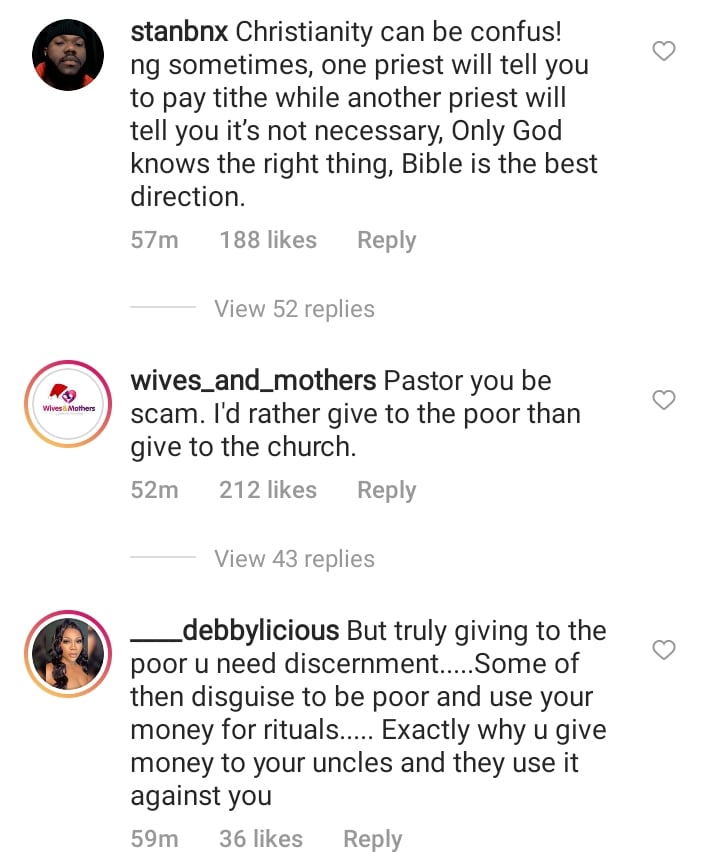Open ____debbylicious' profile picture
Screen dimensions: 720x852
point(68,655)
